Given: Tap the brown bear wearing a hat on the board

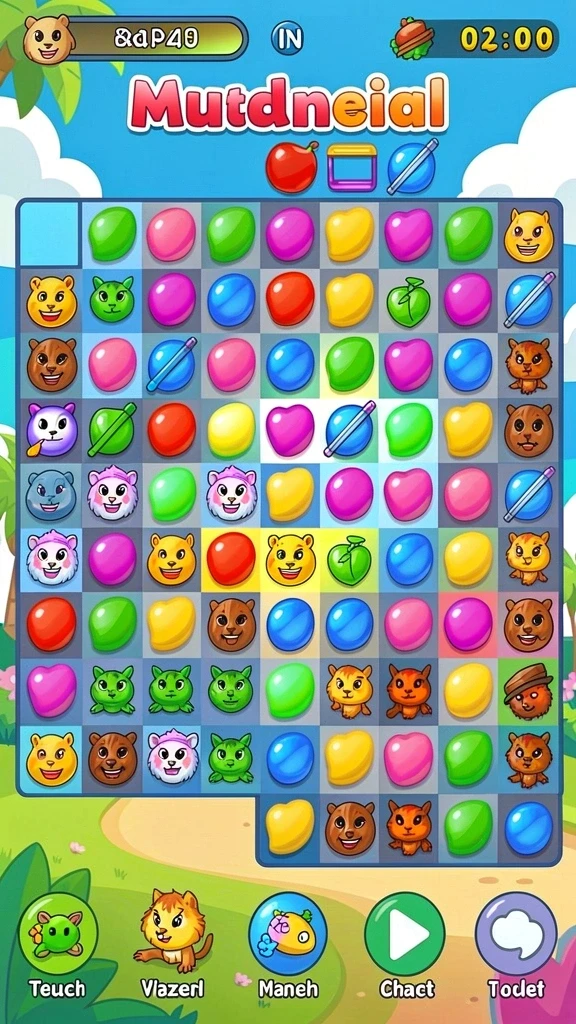Looking at the screenshot, I should pos(528,692).
